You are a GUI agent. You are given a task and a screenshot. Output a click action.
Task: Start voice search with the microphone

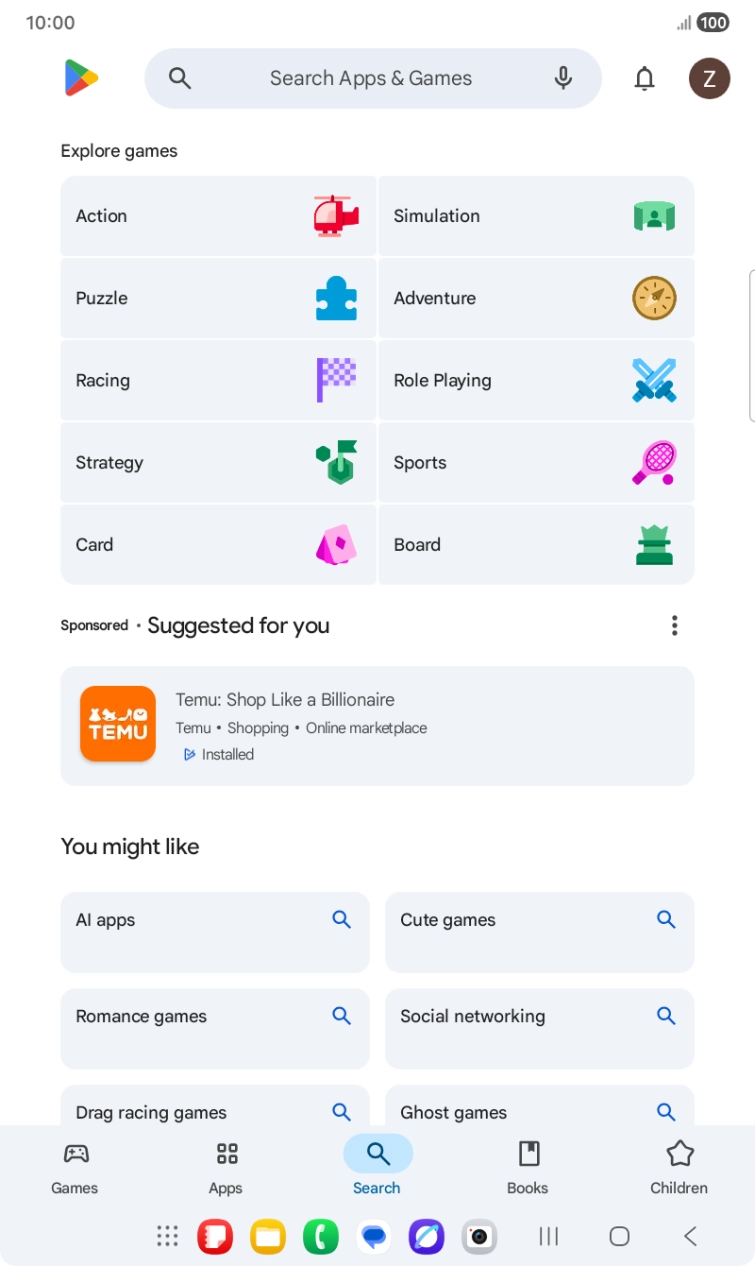tap(563, 78)
